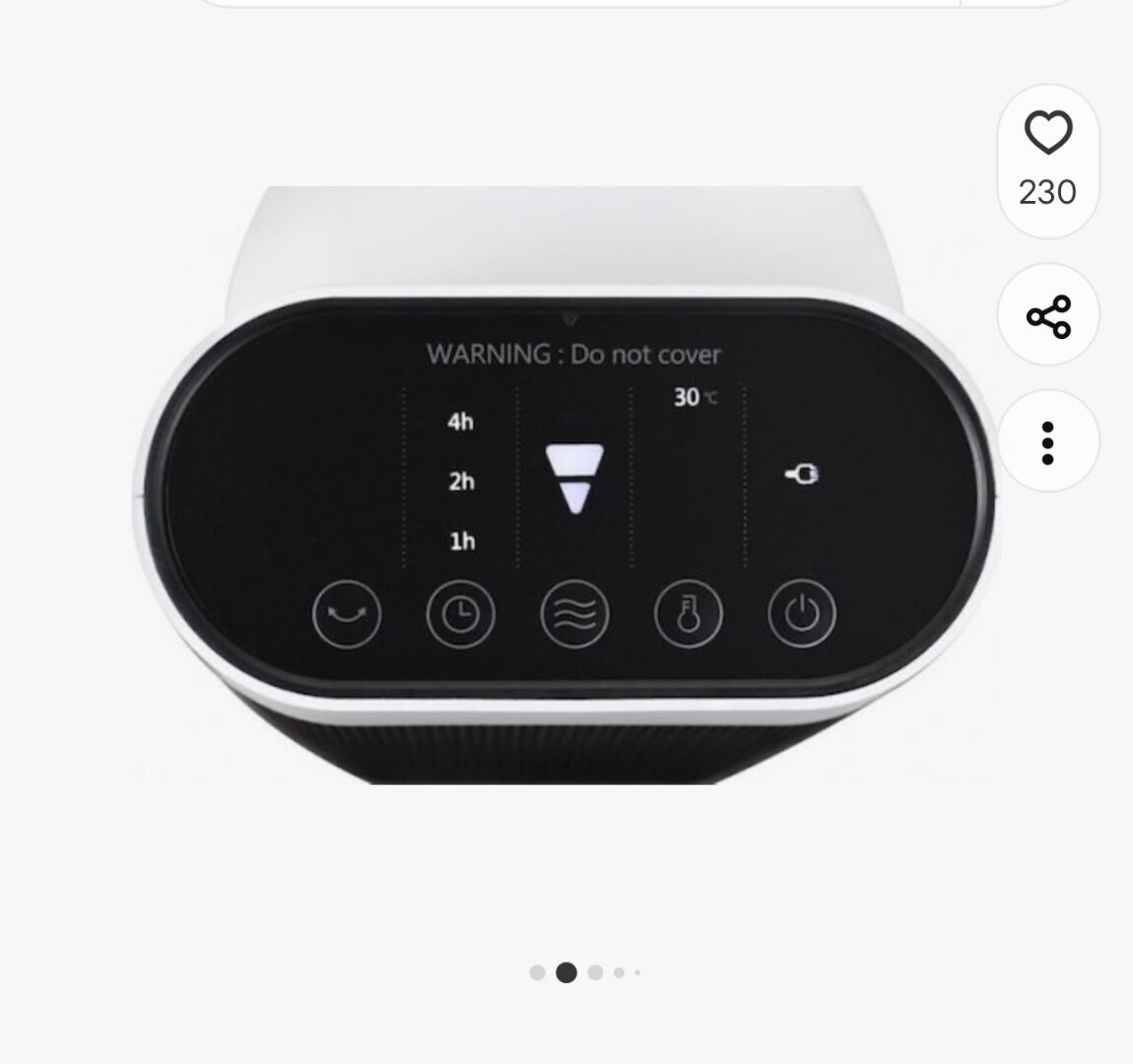Open the three-dot overflow menu
This screenshot has width=1133, height=1064.
click(1047, 442)
